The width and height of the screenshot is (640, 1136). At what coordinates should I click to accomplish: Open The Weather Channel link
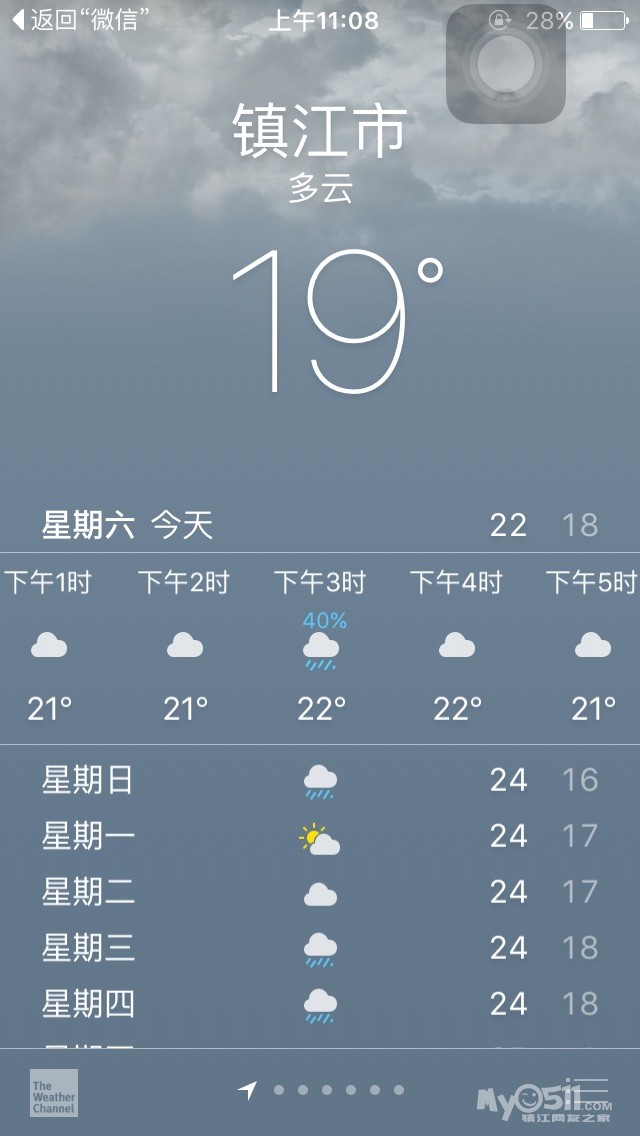(x=54, y=1092)
